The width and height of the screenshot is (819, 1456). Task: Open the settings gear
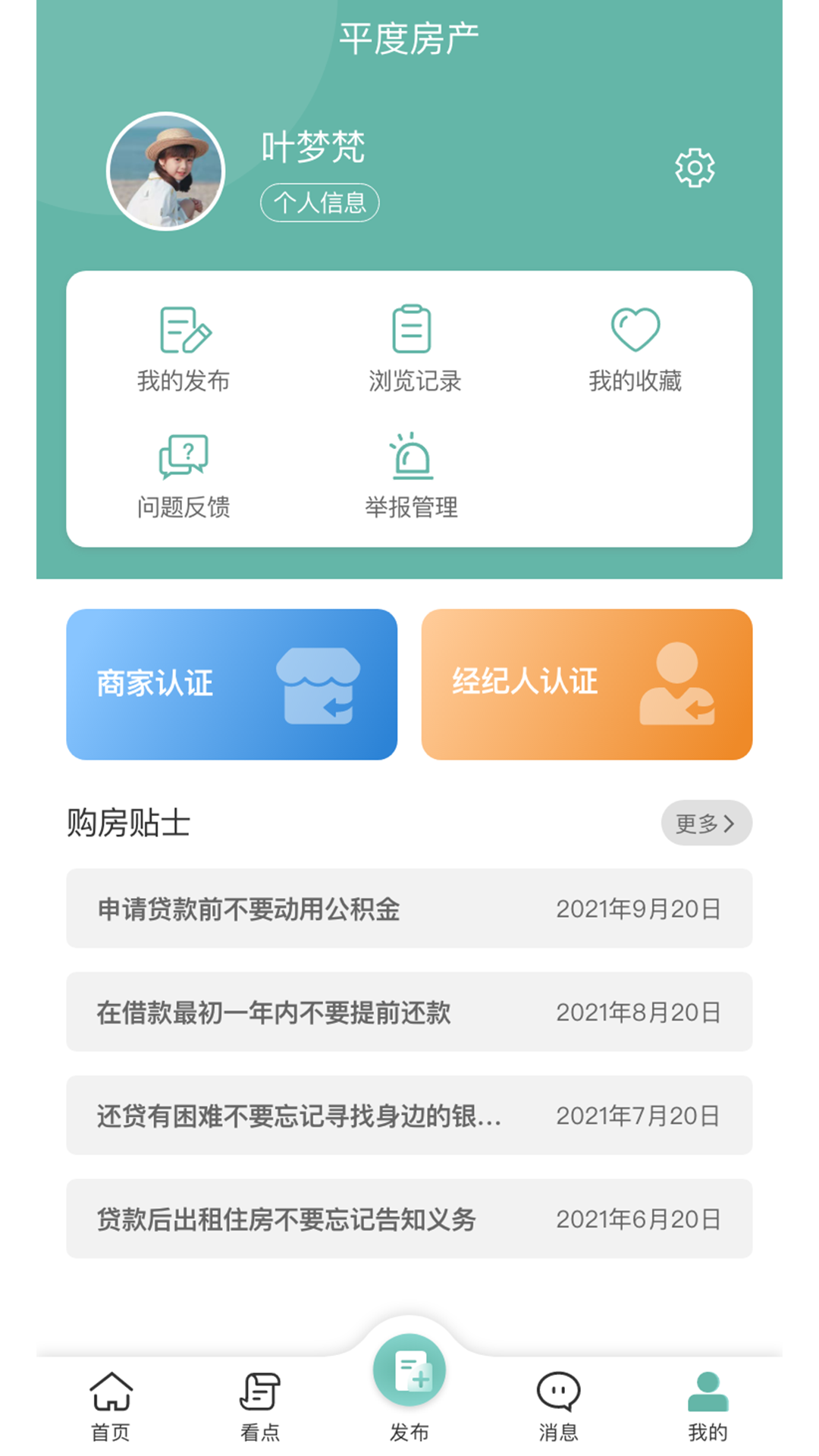point(695,168)
